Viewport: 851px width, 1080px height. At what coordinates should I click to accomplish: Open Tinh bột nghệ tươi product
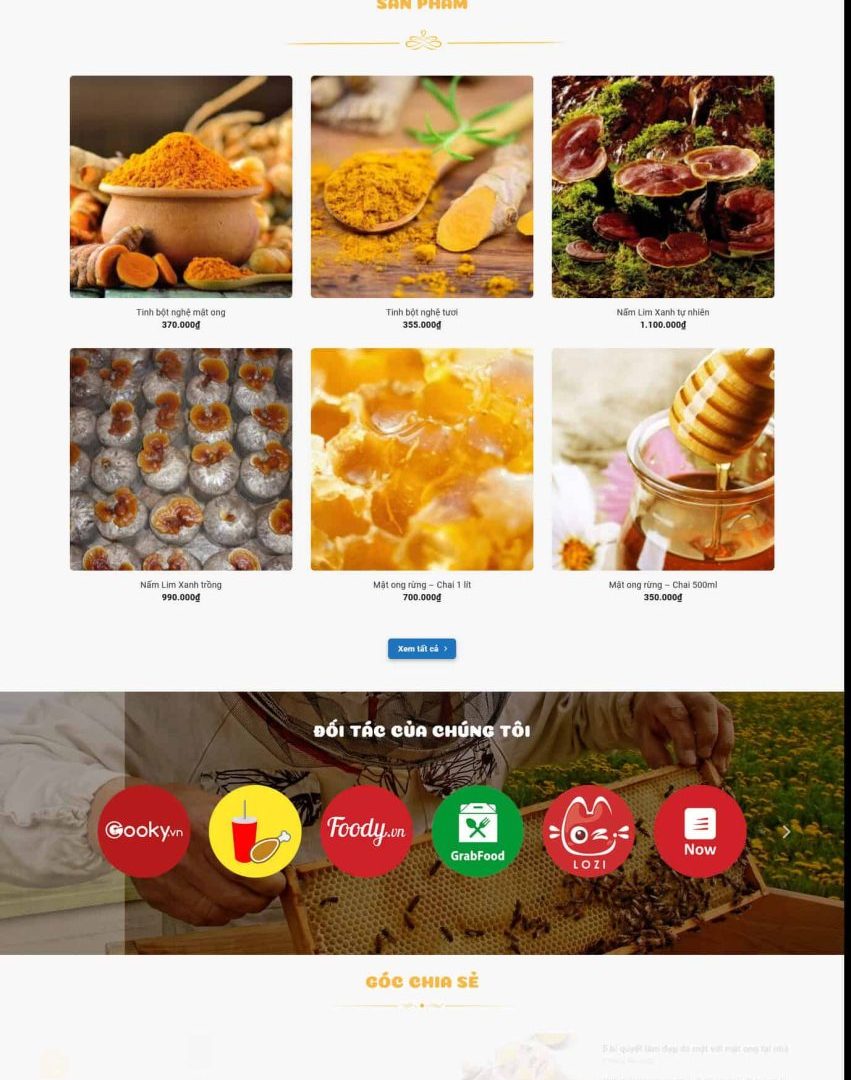tap(422, 187)
